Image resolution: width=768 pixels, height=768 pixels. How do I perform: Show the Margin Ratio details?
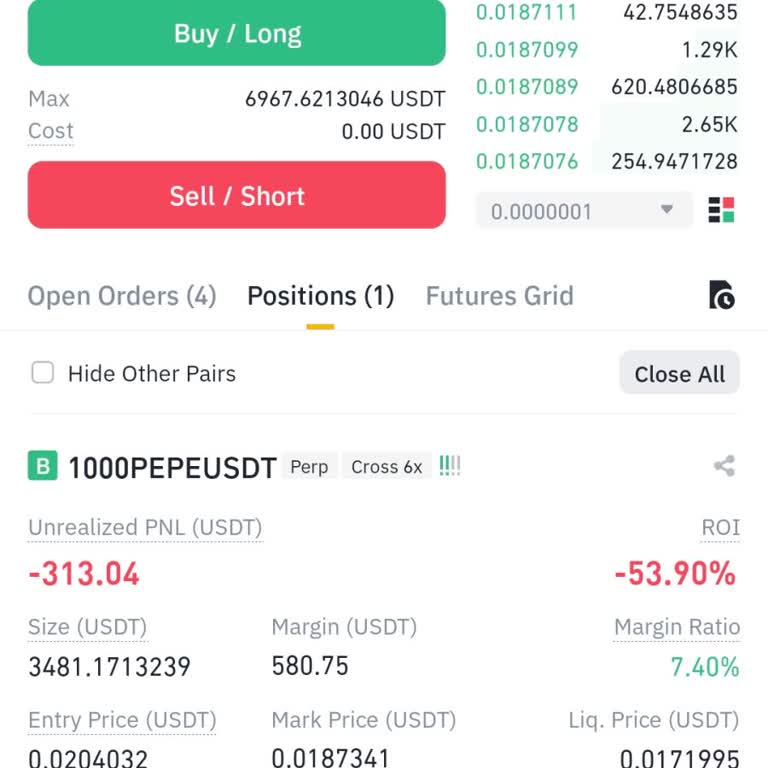tap(677, 627)
